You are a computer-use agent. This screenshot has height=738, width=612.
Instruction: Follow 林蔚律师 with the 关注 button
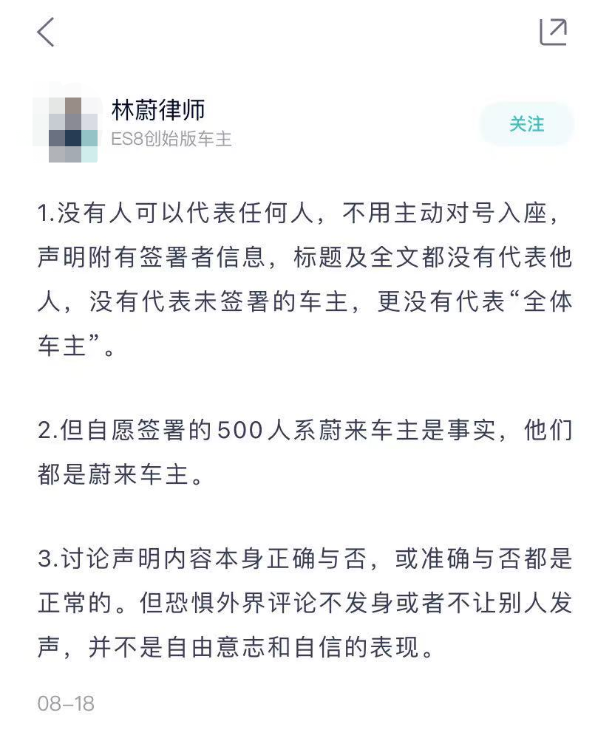527,124
